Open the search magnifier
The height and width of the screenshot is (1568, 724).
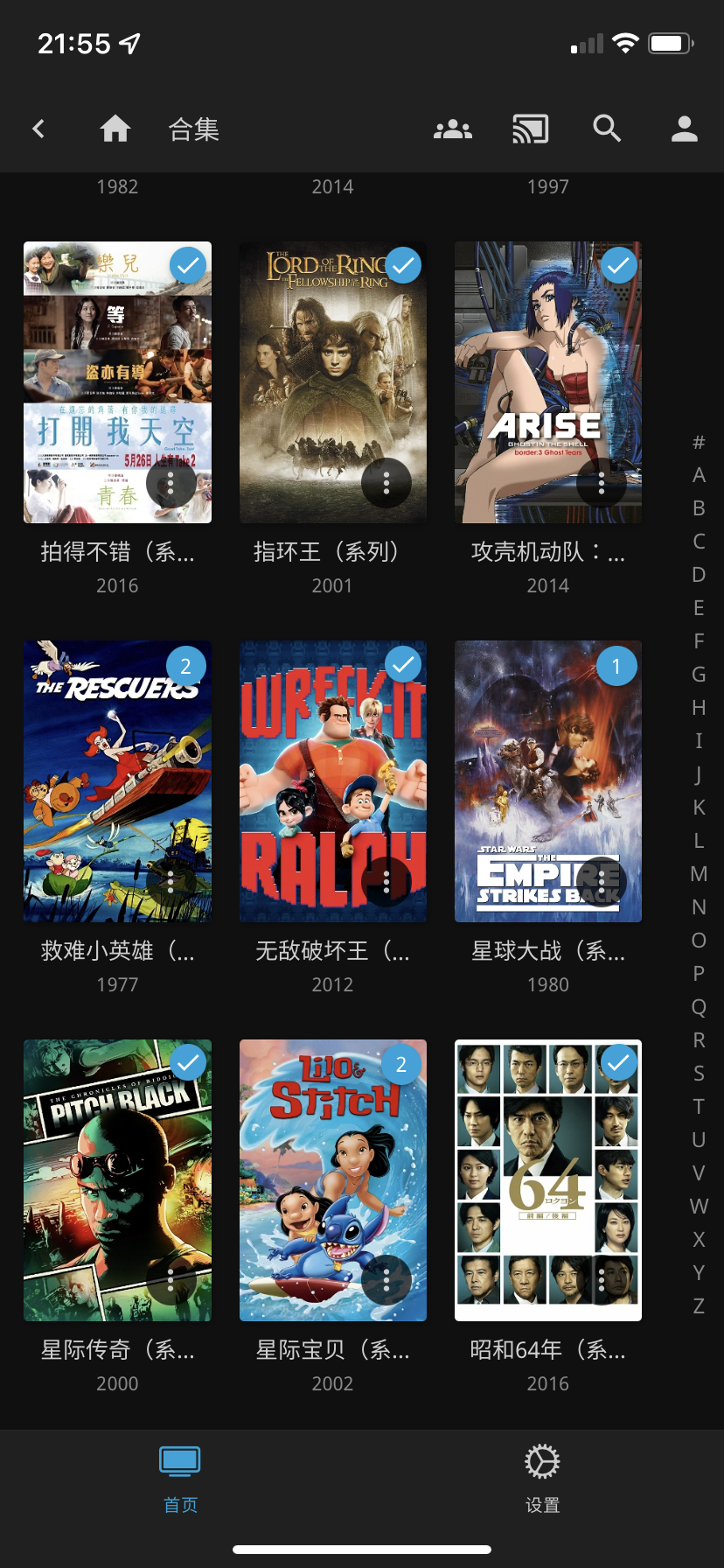click(607, 129)
